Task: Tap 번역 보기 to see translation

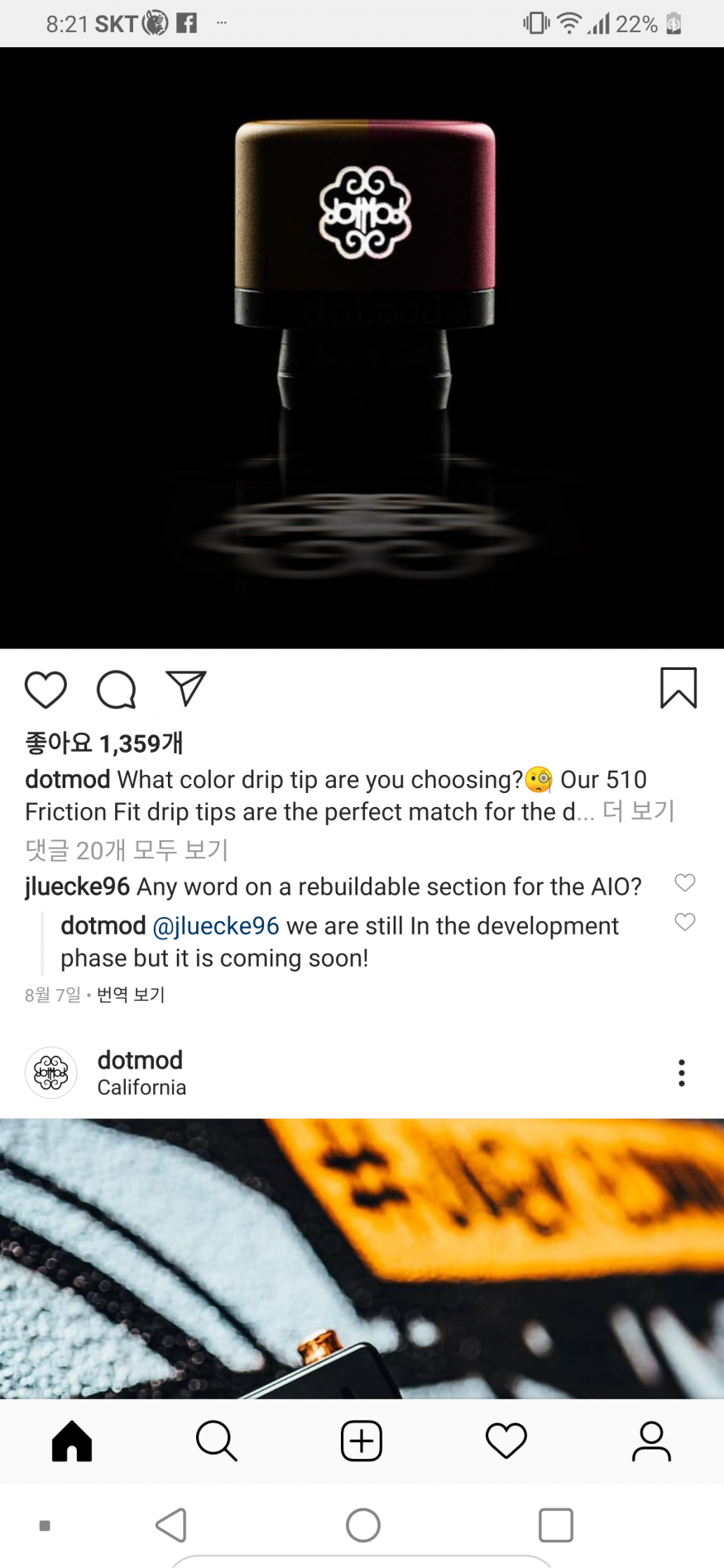Action: point(131,995)
